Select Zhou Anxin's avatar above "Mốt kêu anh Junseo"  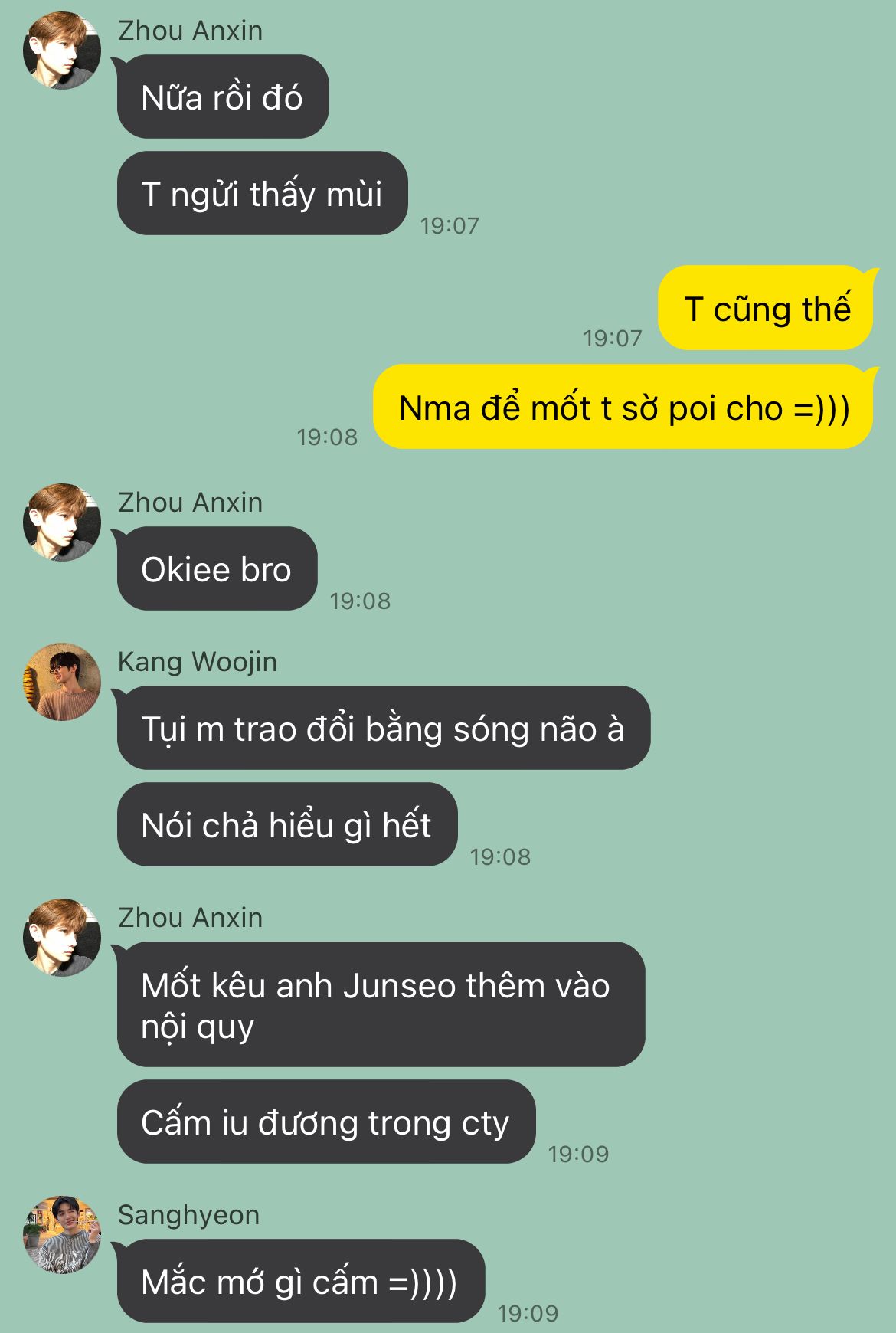pyautogui.click(x=62, y=938)
